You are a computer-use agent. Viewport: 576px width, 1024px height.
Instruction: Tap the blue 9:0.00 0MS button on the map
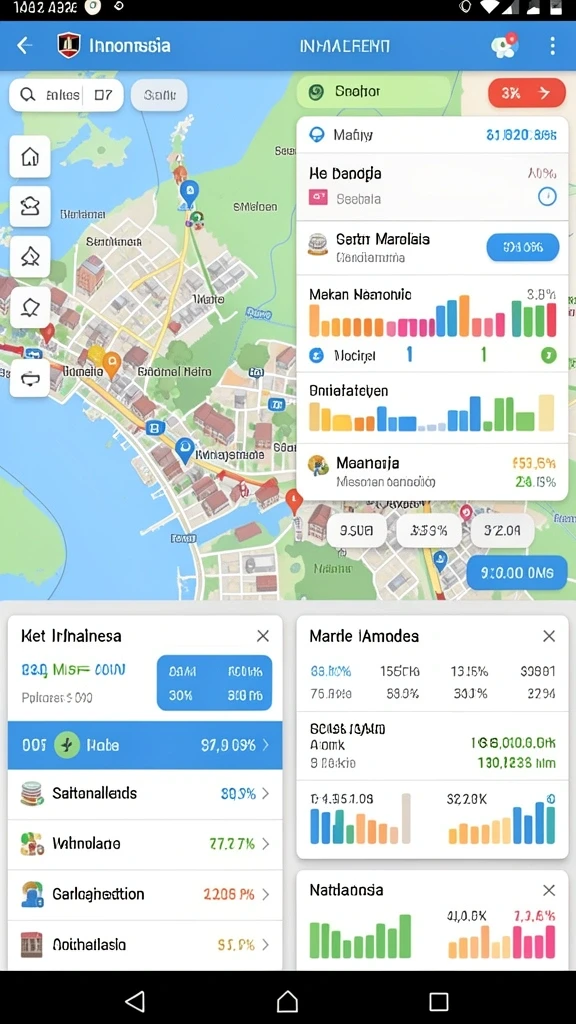[517, 573]
